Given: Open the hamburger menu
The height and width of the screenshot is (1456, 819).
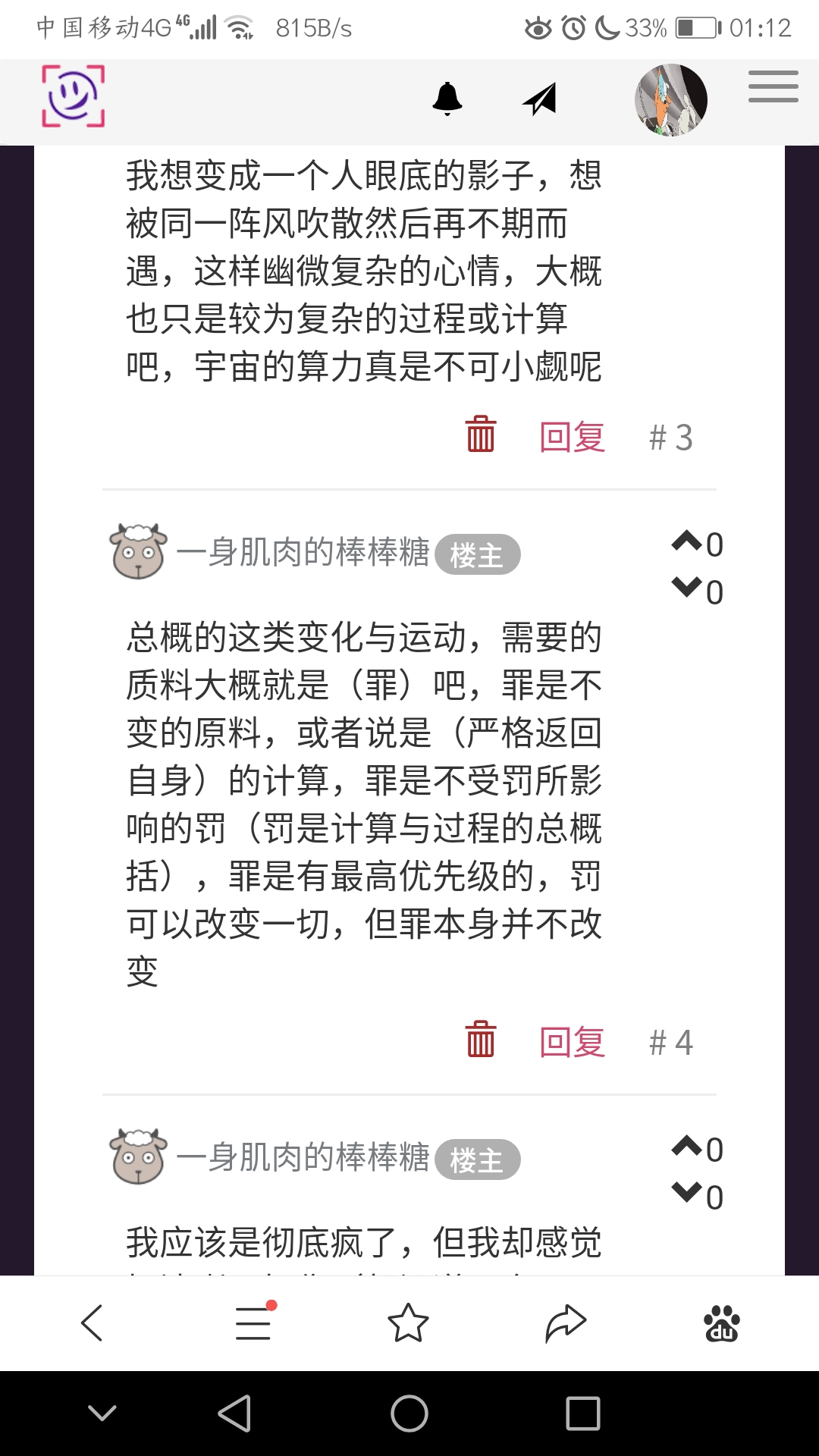Looking at the screenshot, I should [x=773, y=86].
